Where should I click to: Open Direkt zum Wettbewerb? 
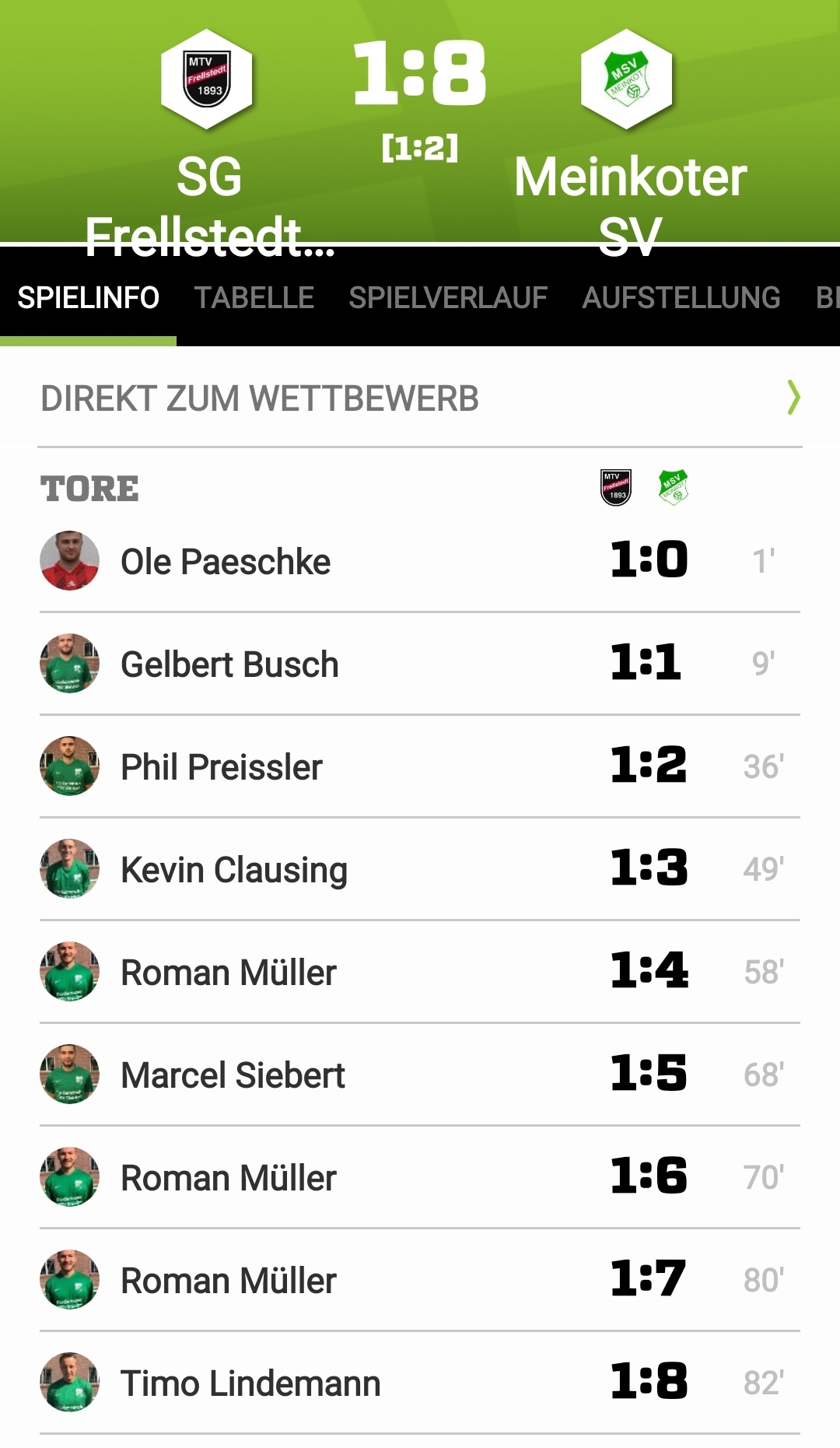[420, 398]
